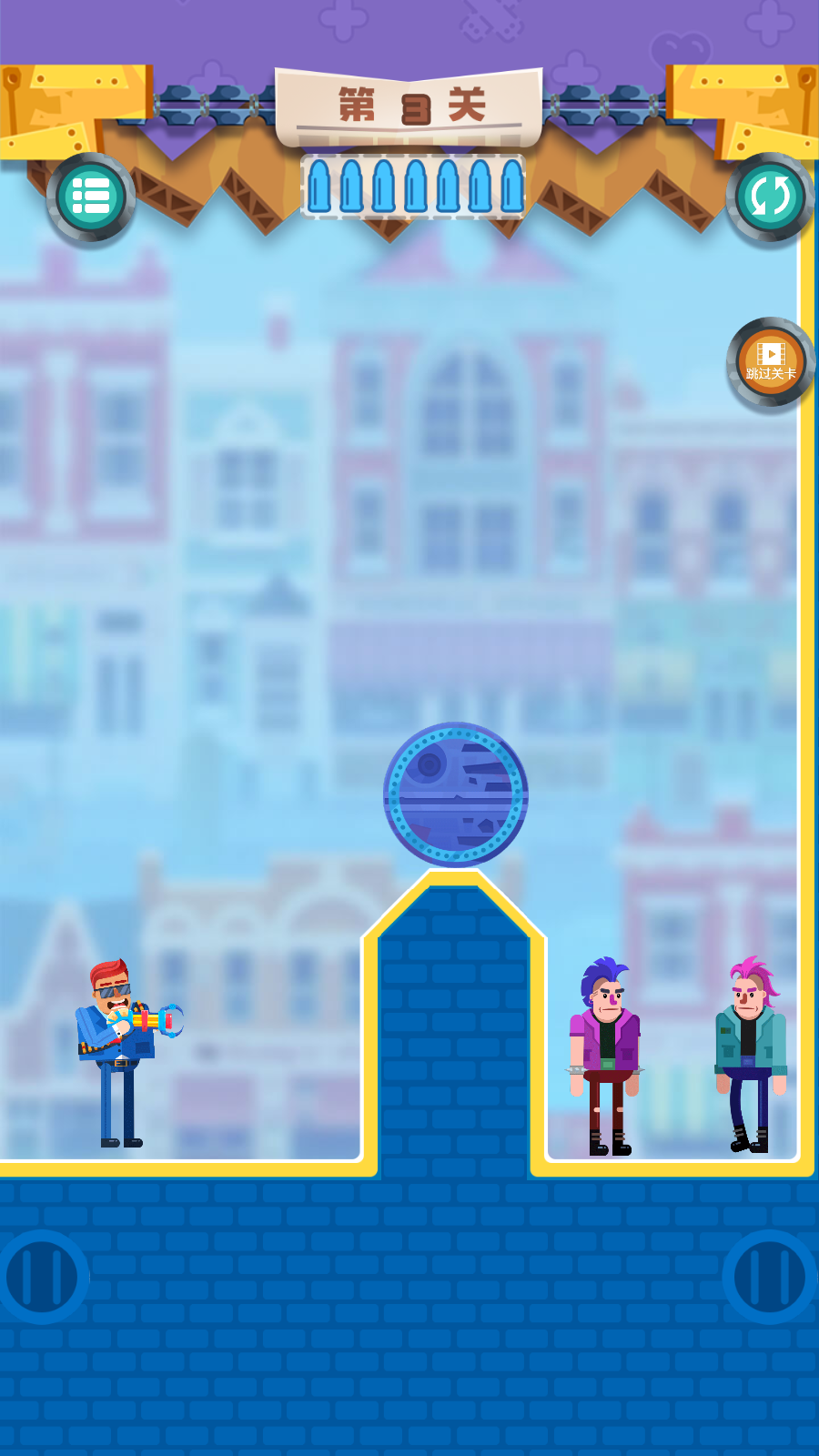Open the level list menu

91,197
